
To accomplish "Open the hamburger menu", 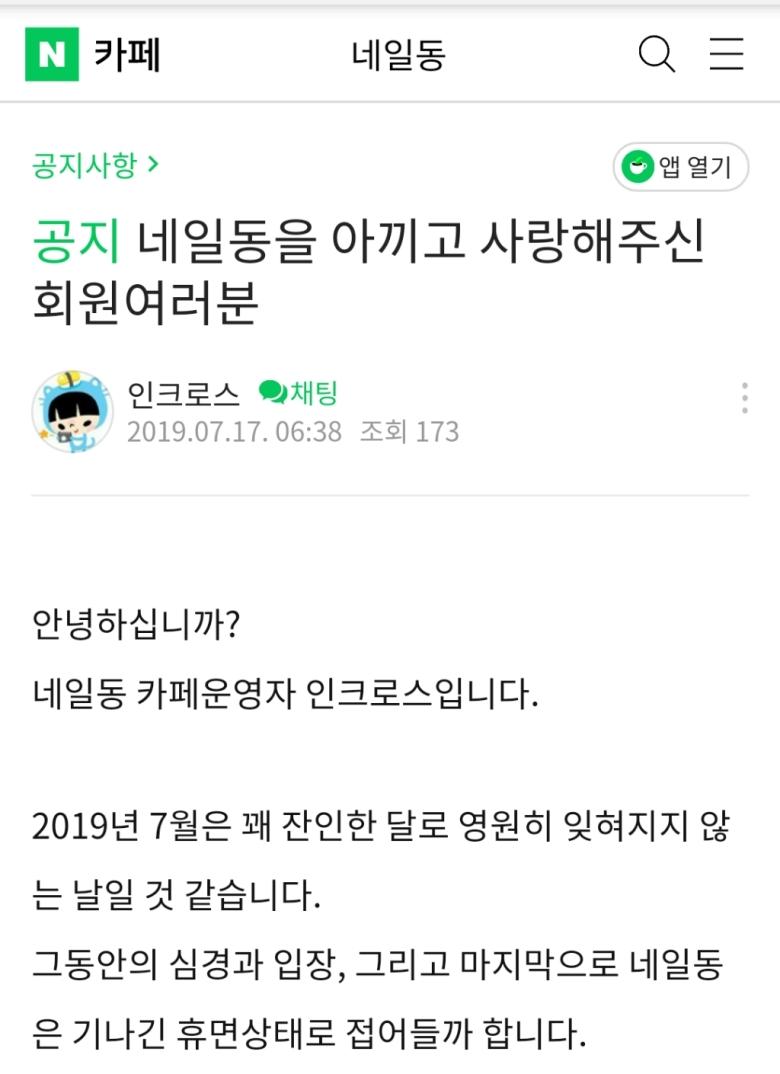I will coord(727,54).
